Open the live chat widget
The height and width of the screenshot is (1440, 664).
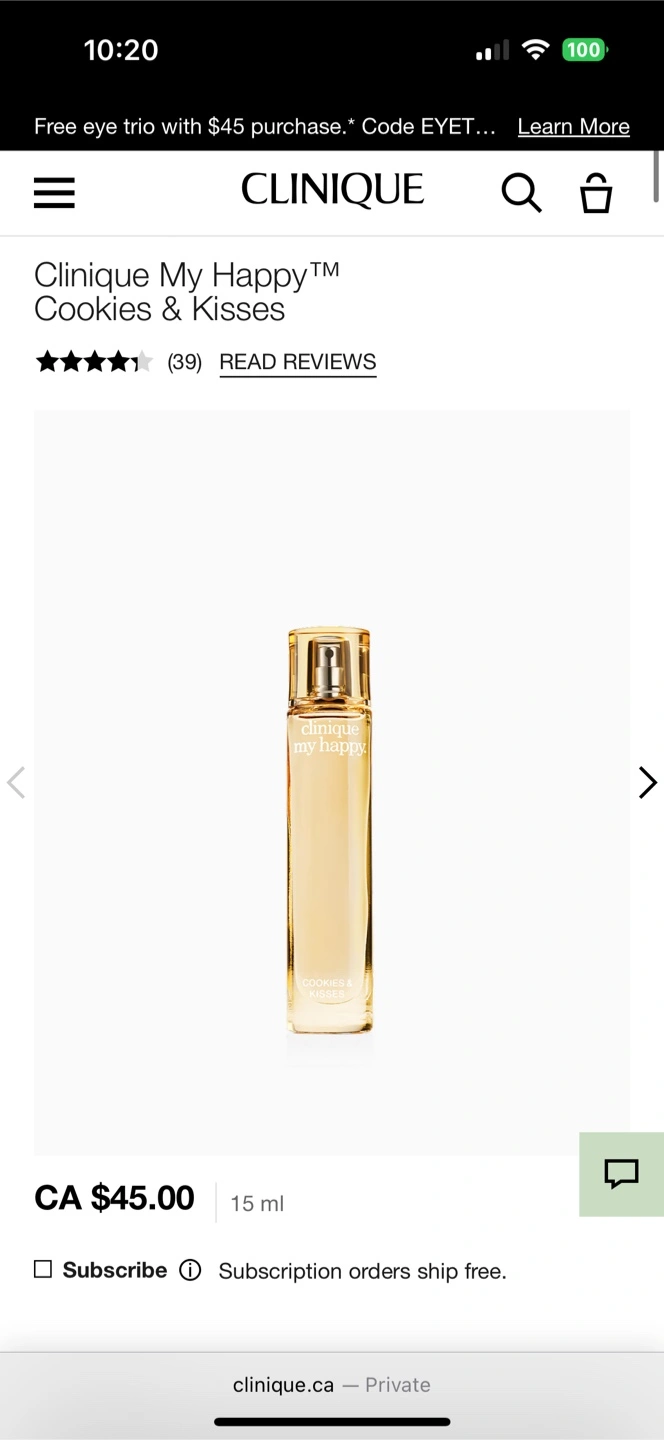click(621, 1174)
